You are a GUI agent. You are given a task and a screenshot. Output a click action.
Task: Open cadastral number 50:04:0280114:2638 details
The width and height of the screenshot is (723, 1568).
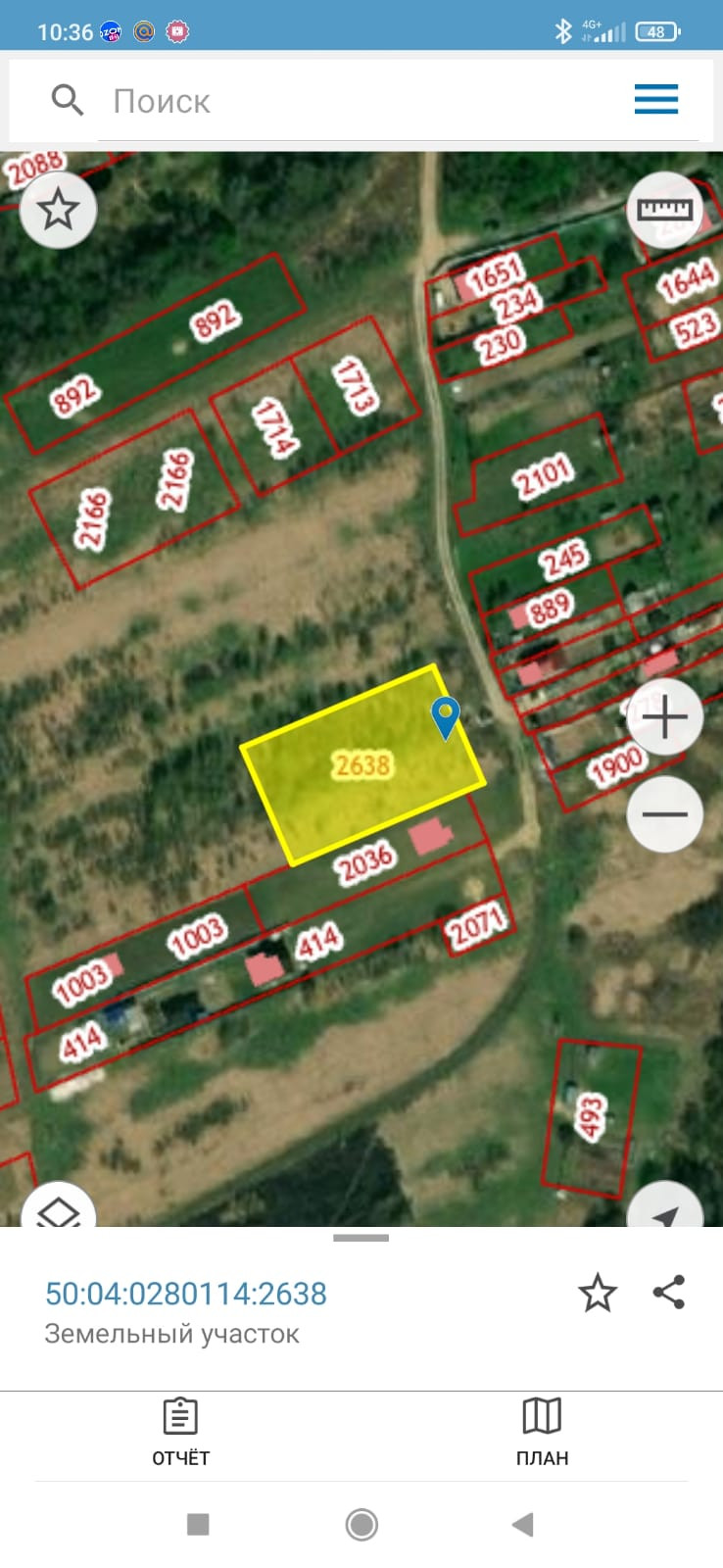point(186,1294)
